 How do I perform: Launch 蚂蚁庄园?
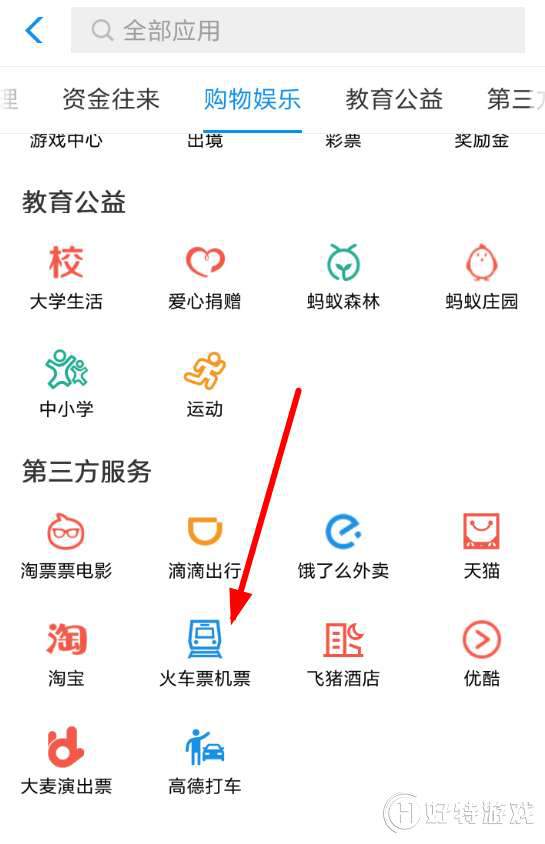click(x=482, y=278)
